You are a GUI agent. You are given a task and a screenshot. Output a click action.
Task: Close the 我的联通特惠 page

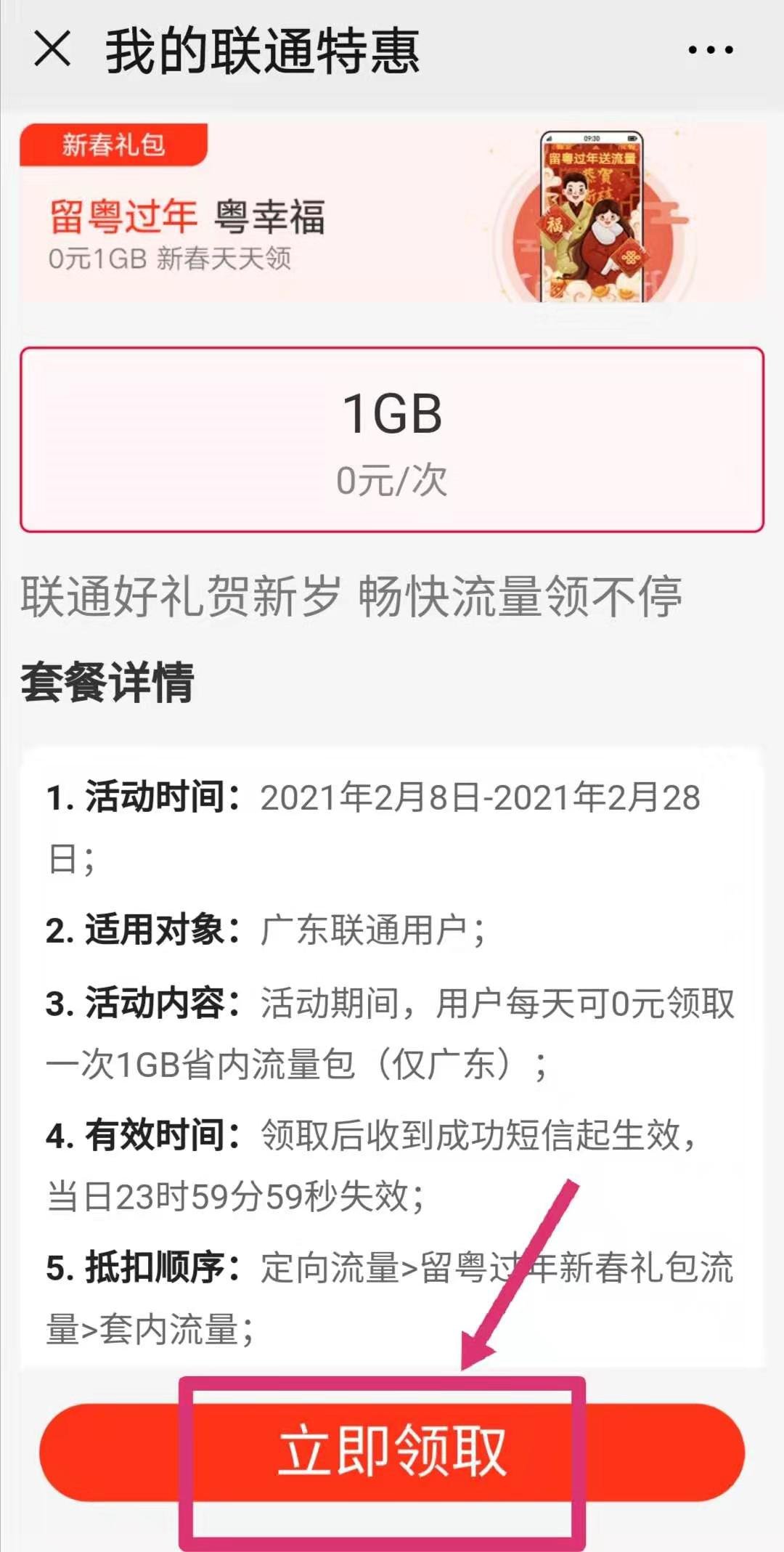[52, 50]
